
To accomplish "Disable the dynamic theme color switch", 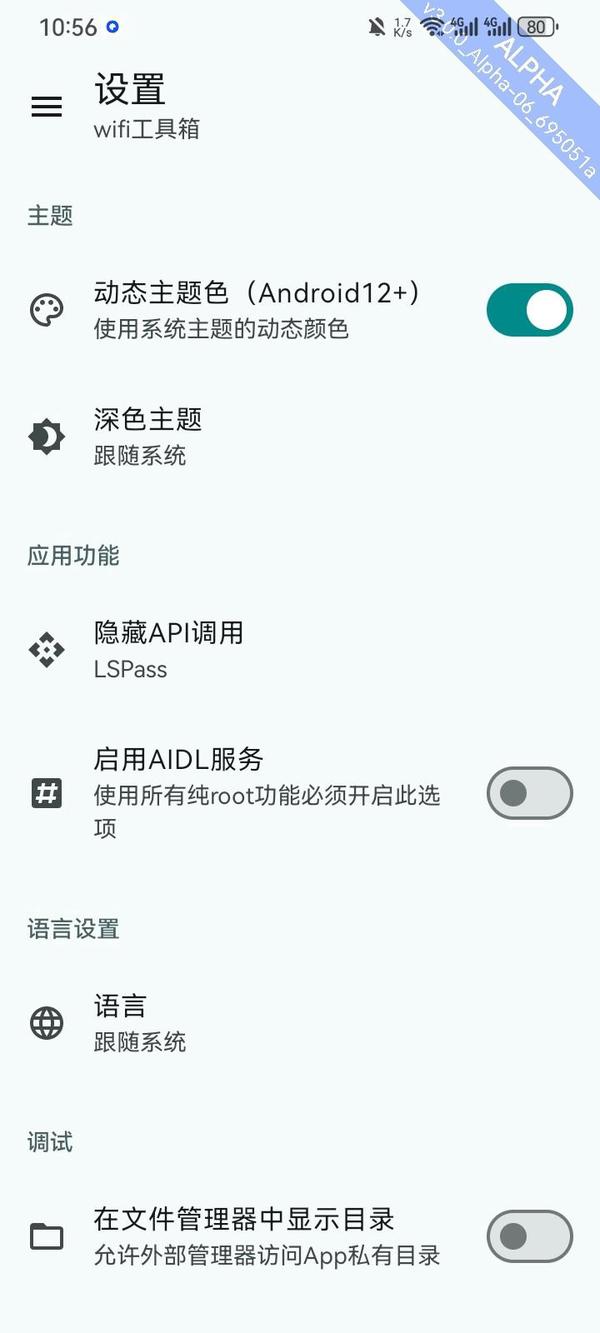I will pyautogui.click(x=529, y=310).
